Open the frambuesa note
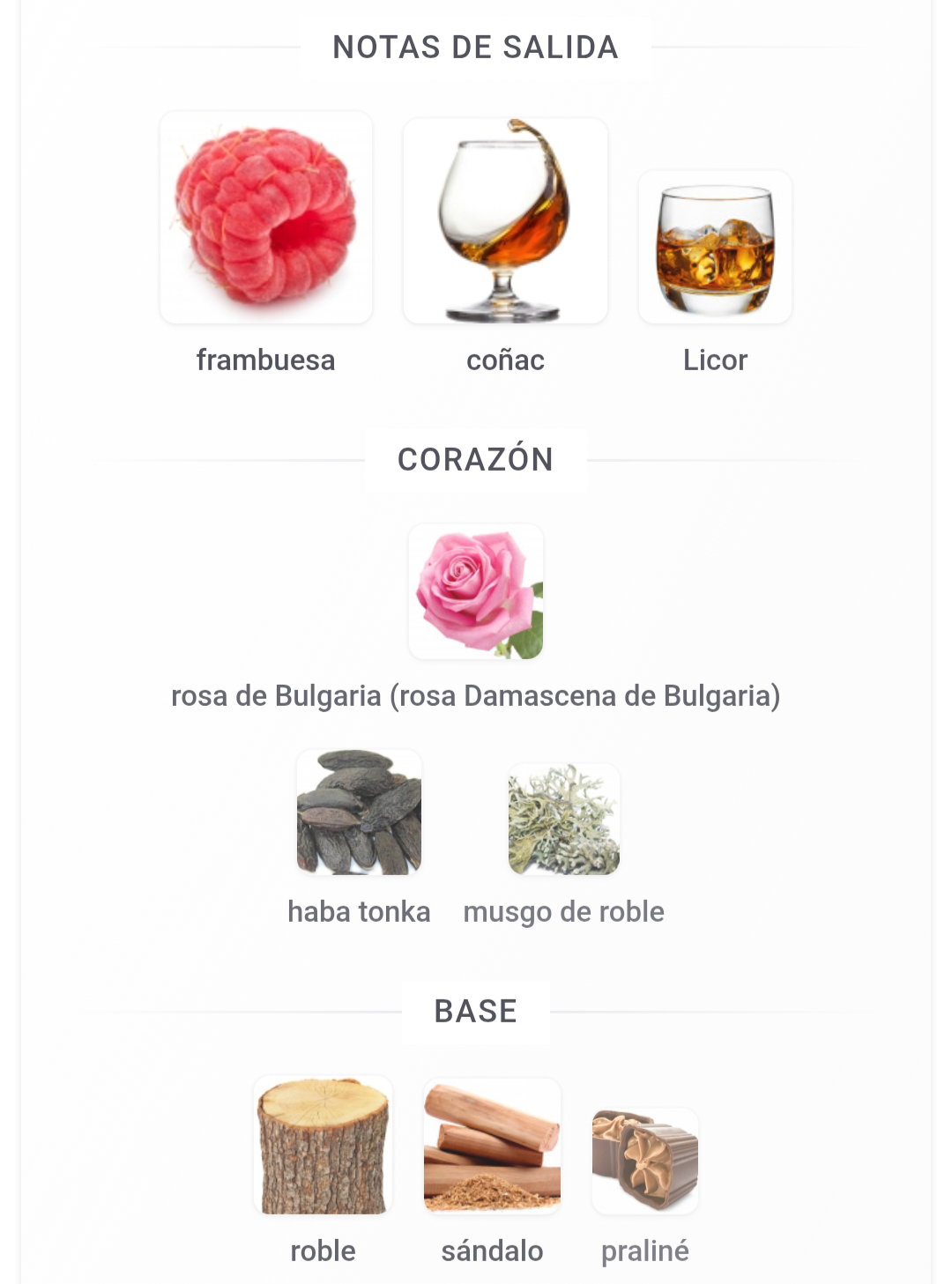952x1284 pixels. pos(265,218)
